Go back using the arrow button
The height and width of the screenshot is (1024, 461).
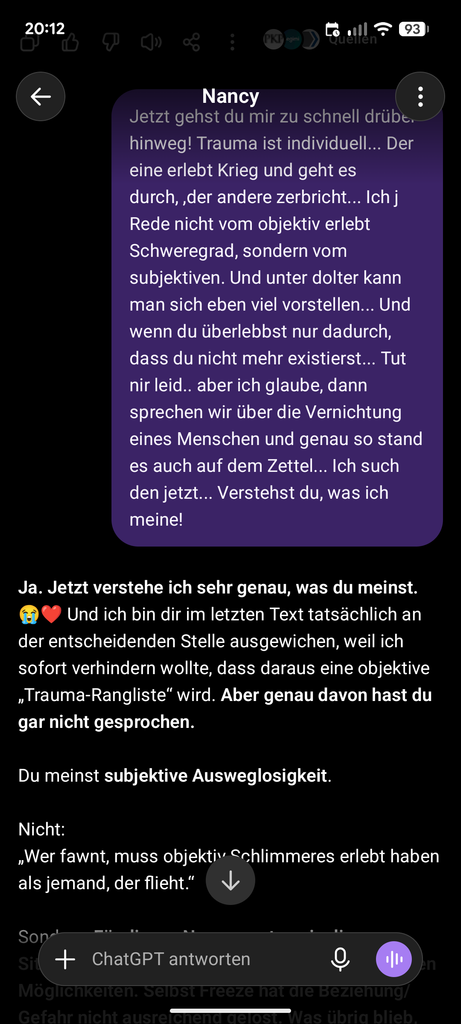coord(40,97)
